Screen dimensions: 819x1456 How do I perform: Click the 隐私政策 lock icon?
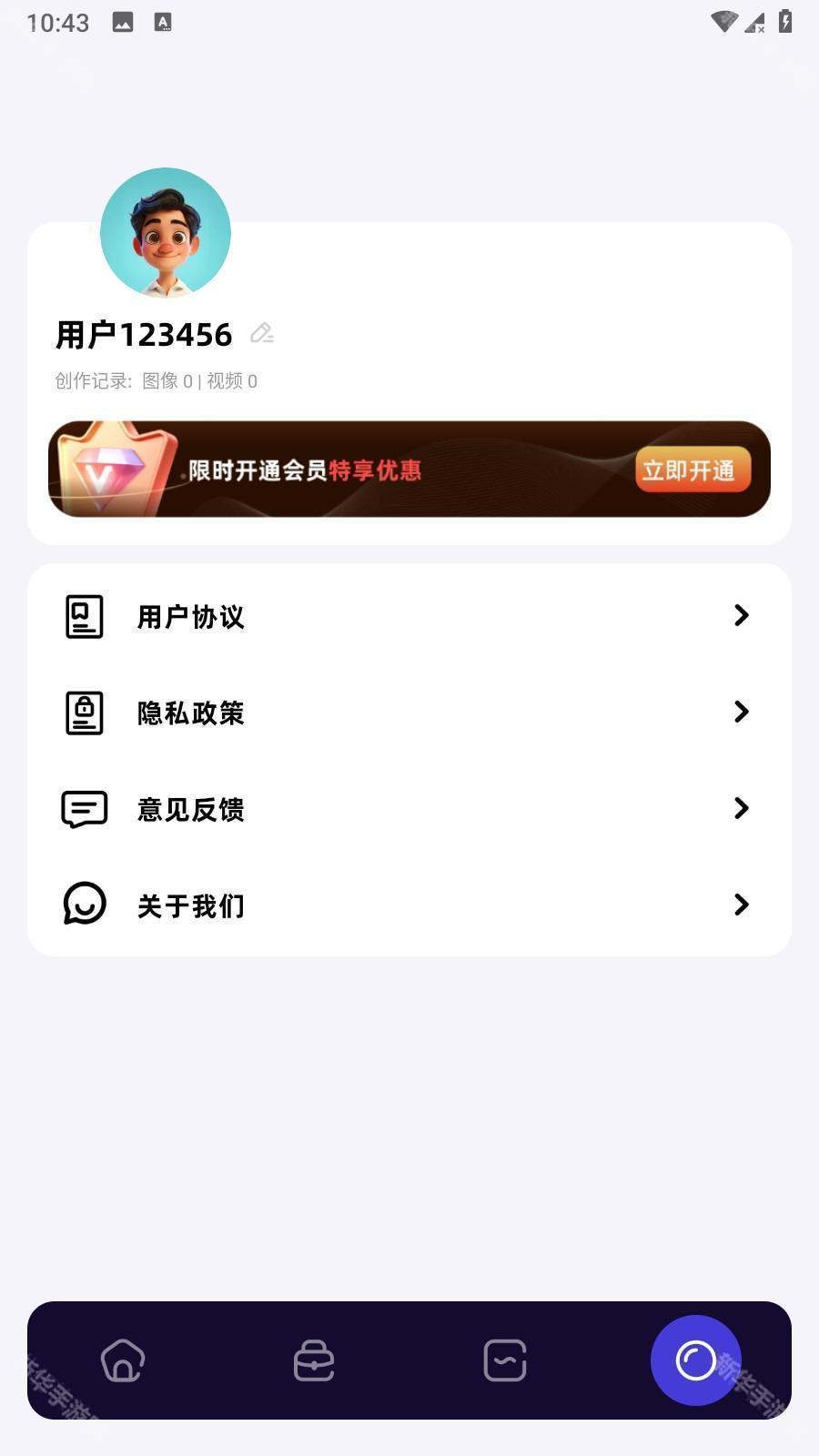pyautogui.click(x=84, y=713)
